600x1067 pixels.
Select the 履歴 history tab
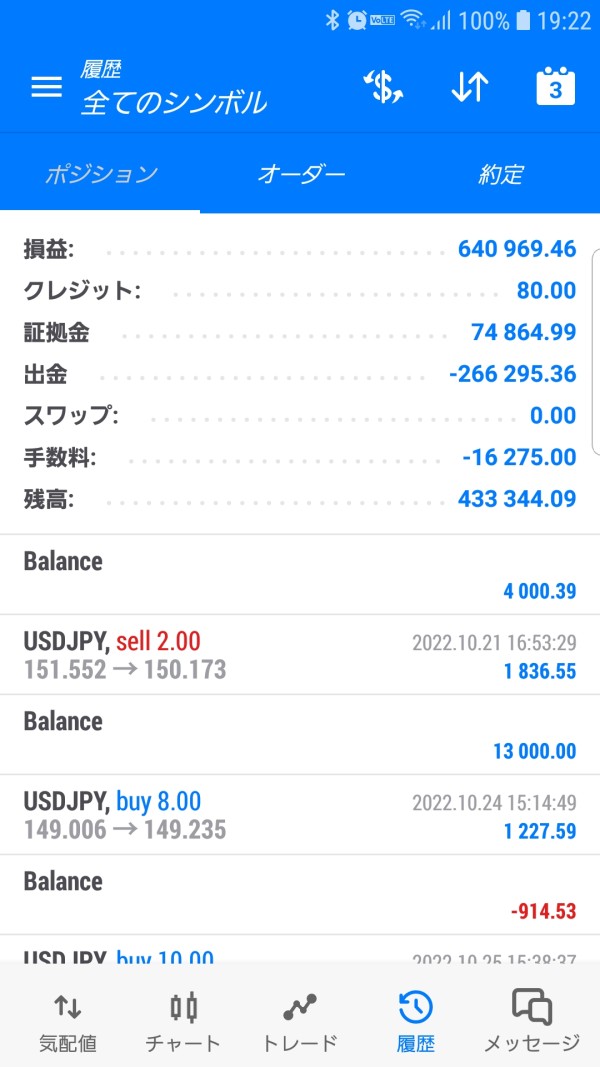(x=415, y=1021)
